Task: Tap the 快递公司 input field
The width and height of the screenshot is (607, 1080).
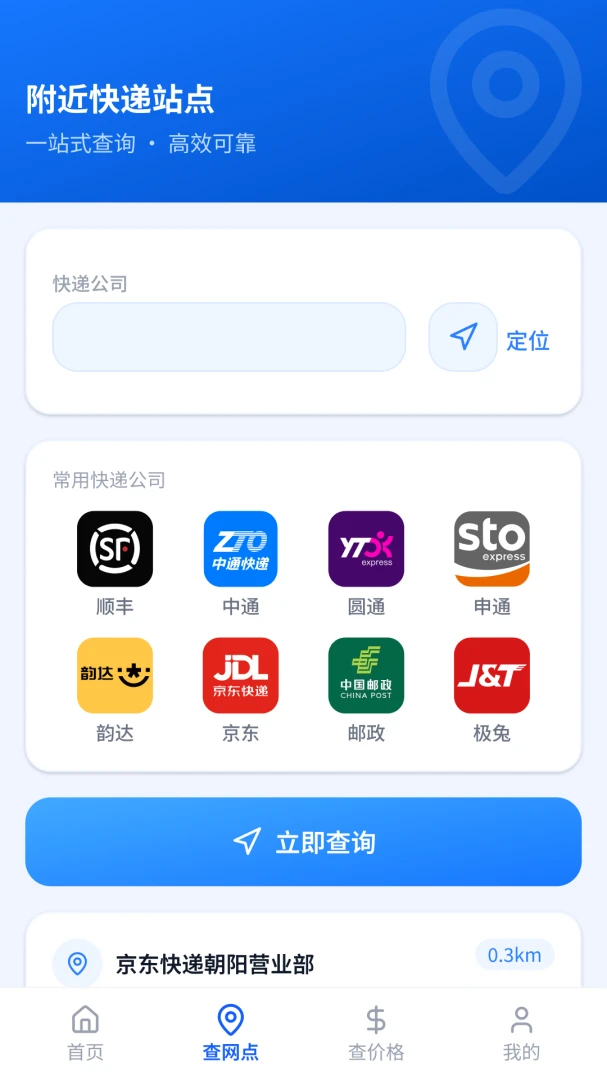Action: point(229,337)
